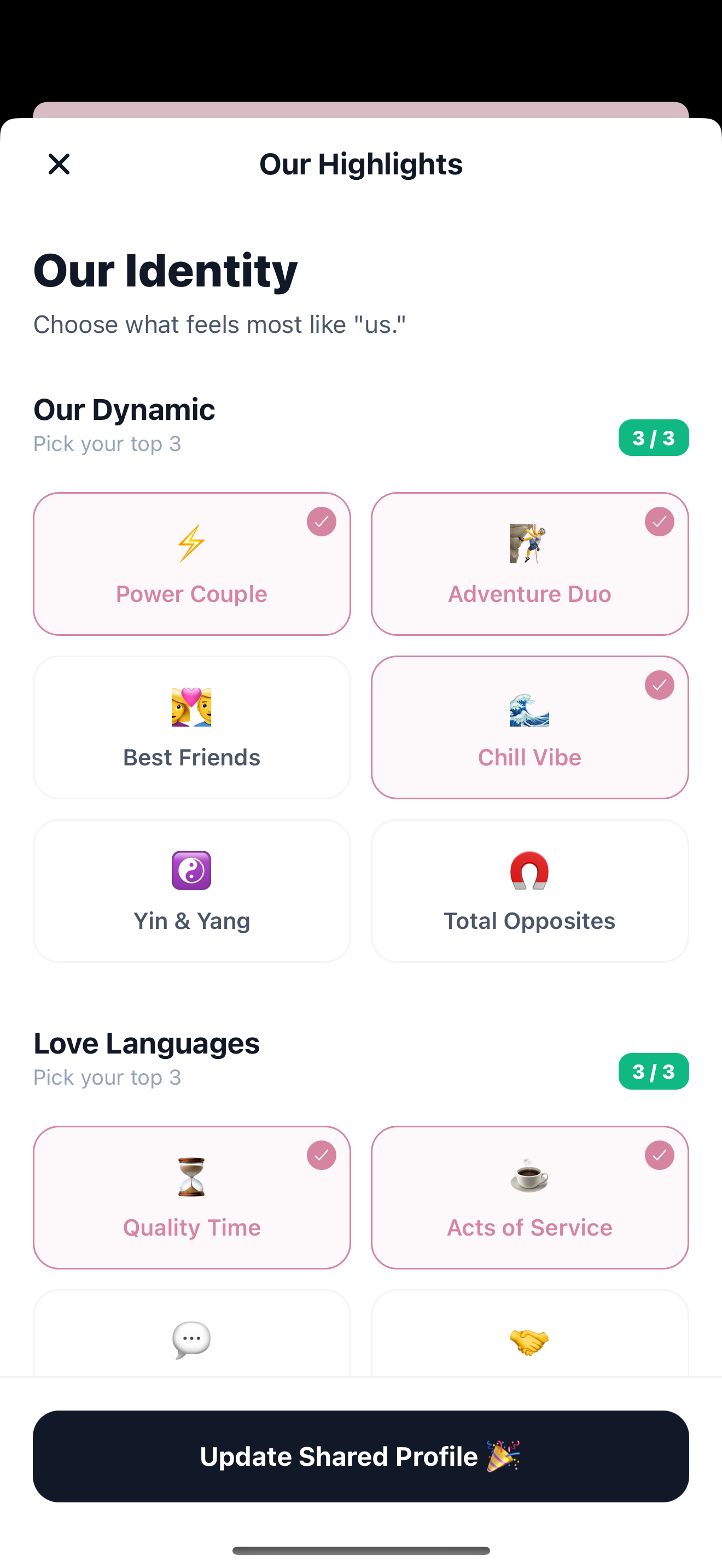
Task: Tap the handshake emoji card
Action: click(529, 1339)
